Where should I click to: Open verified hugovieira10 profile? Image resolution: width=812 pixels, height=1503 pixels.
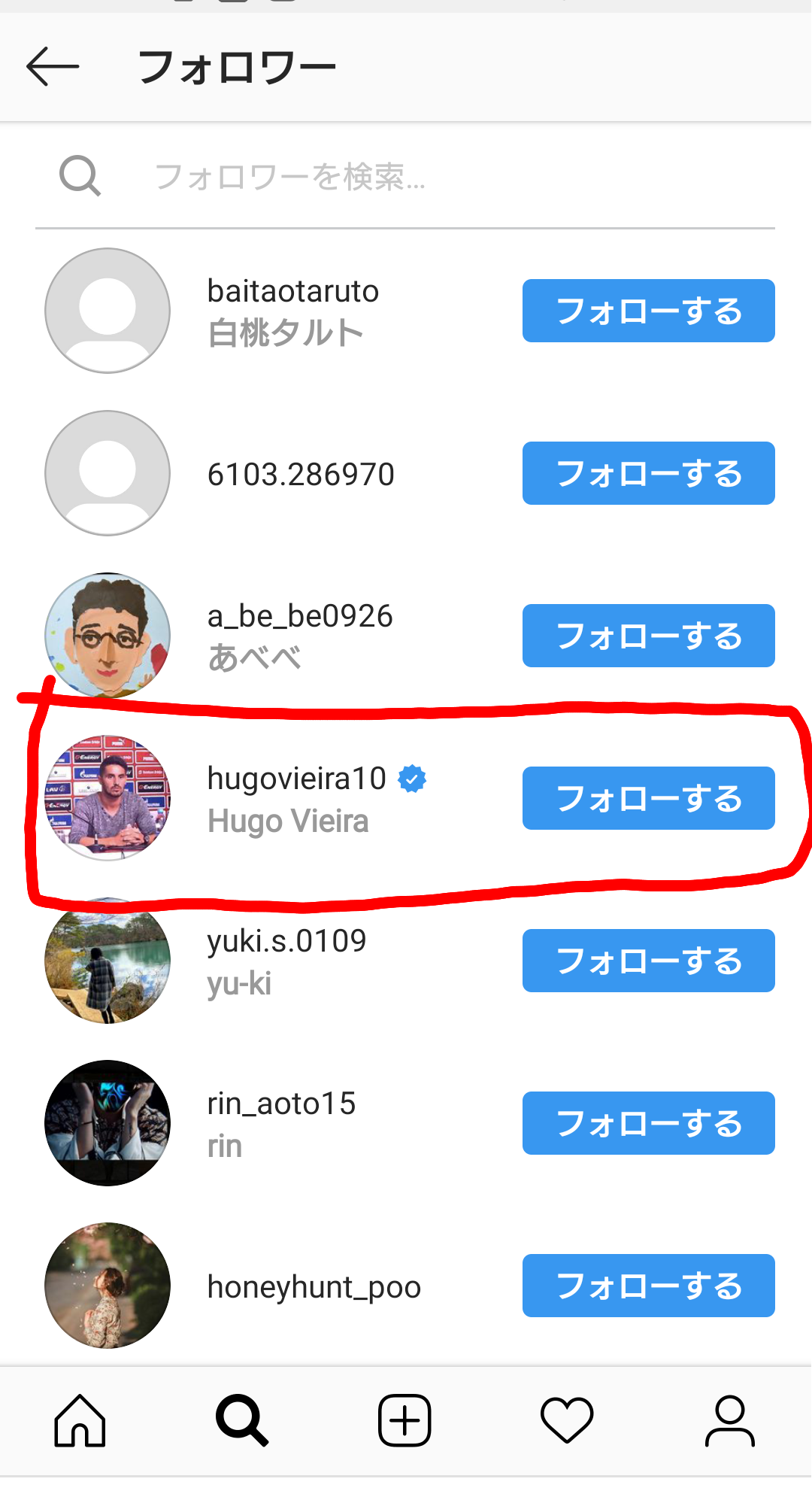[295, 798]
